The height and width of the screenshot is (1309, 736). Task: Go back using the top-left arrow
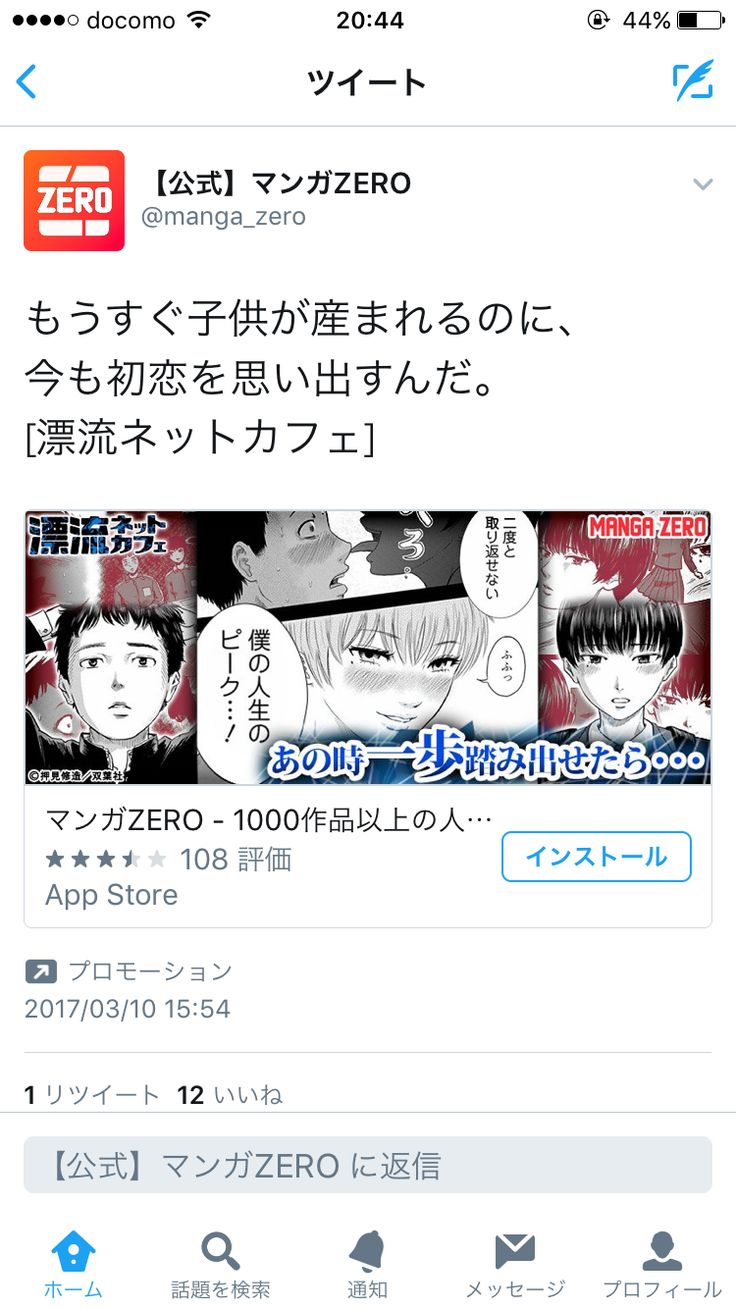[27, 81]
